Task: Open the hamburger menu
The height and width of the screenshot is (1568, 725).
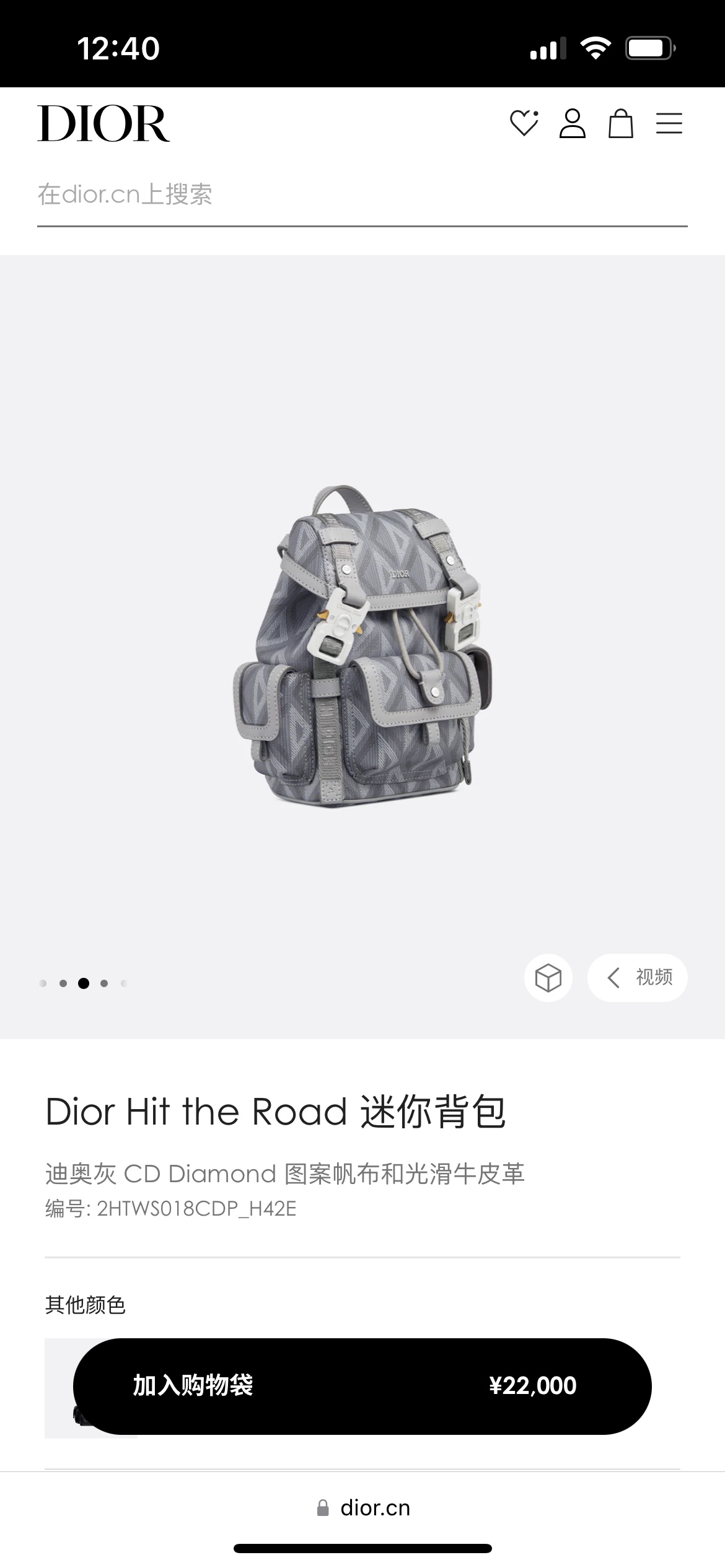Action: click(x=669, y=123)
